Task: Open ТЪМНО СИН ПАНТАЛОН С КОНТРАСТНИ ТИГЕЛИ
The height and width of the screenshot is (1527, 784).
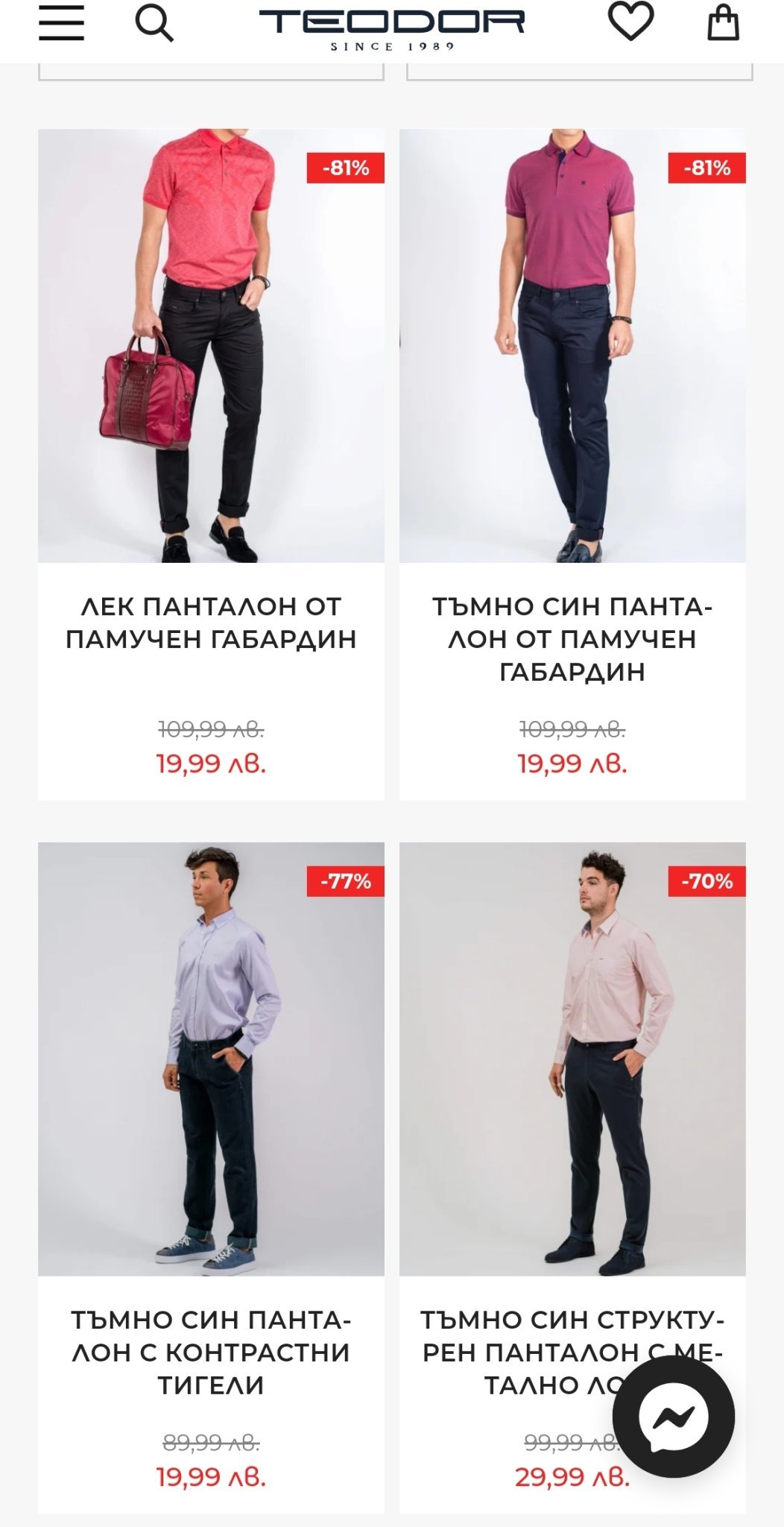Action: point(211,1352)
